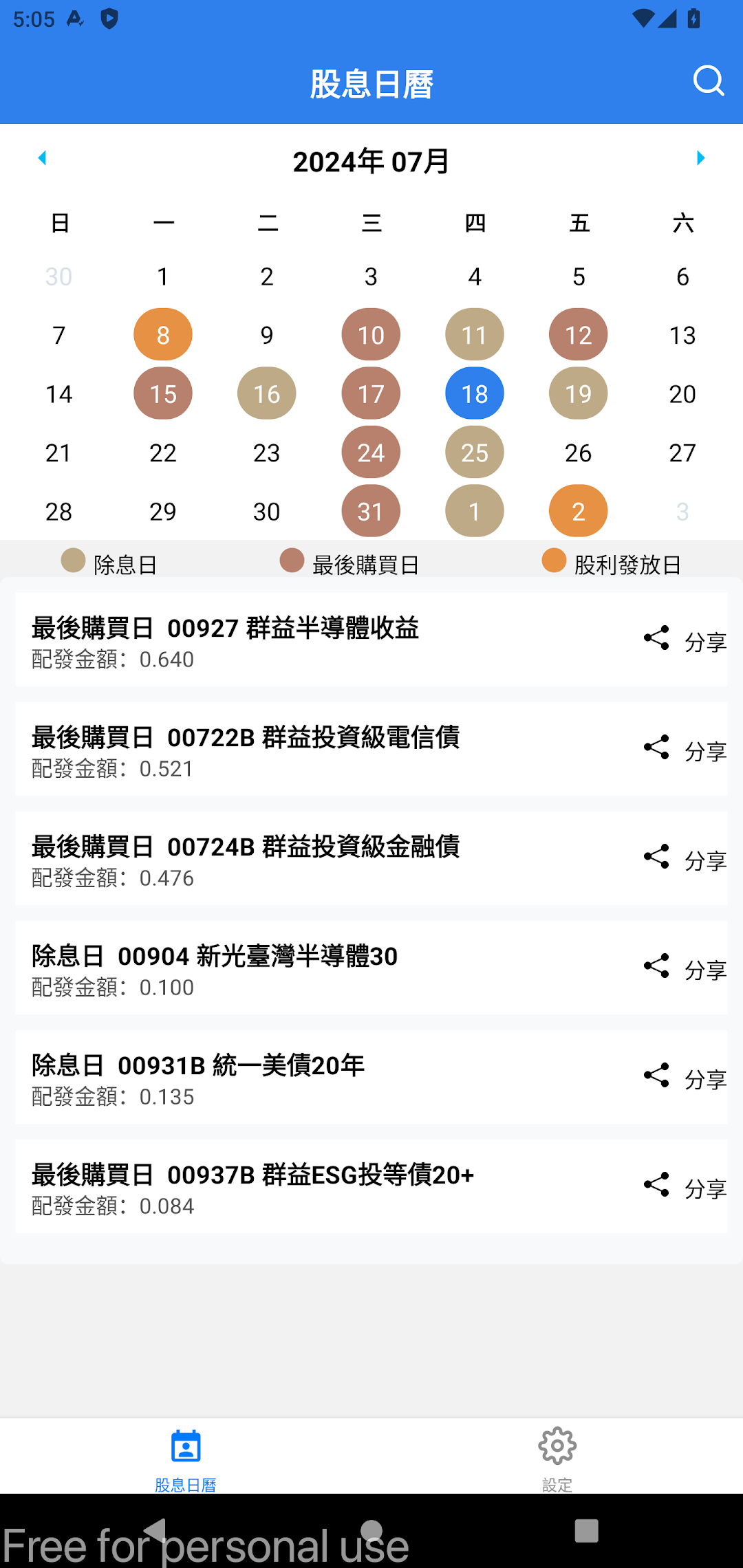Select July 31 on the calendar
The width and height of the screenshot is (743, 1568).
pyautogui.click(x=371, y=511)
